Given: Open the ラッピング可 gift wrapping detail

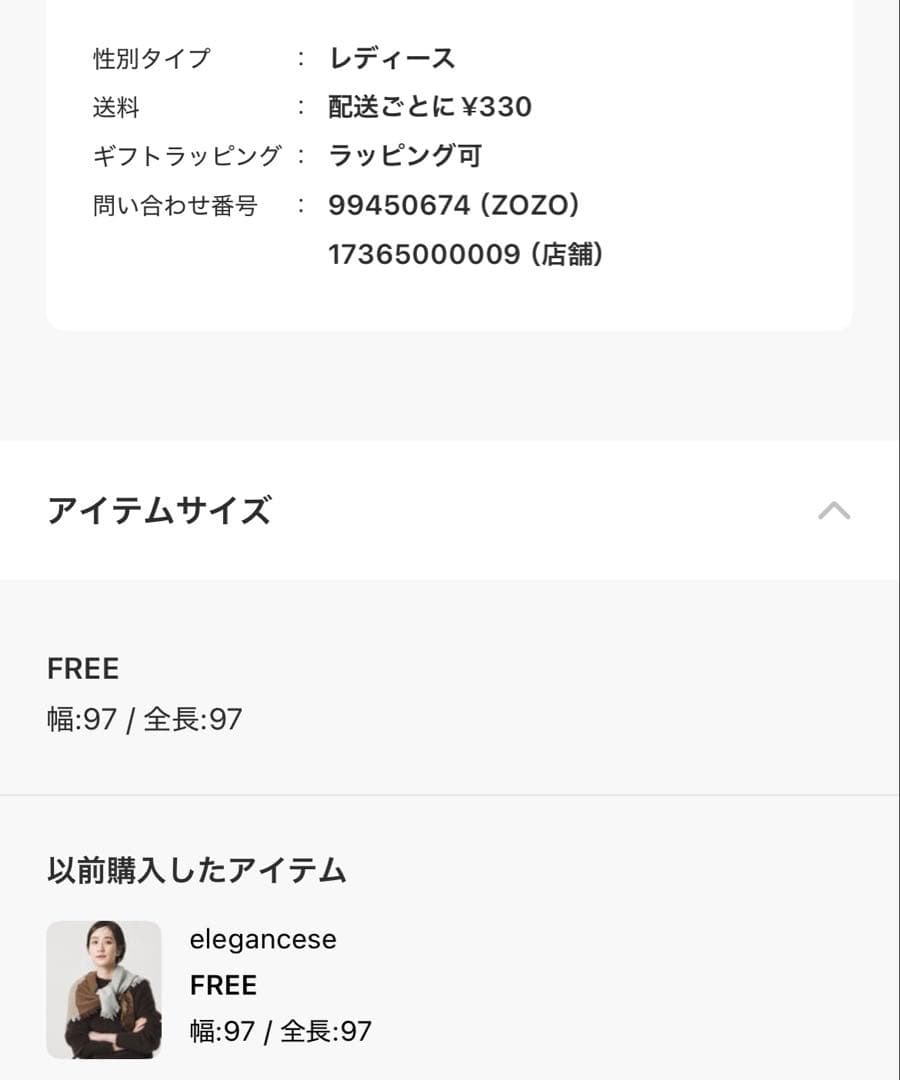Looking at the screenshot, I should point(403,156).
